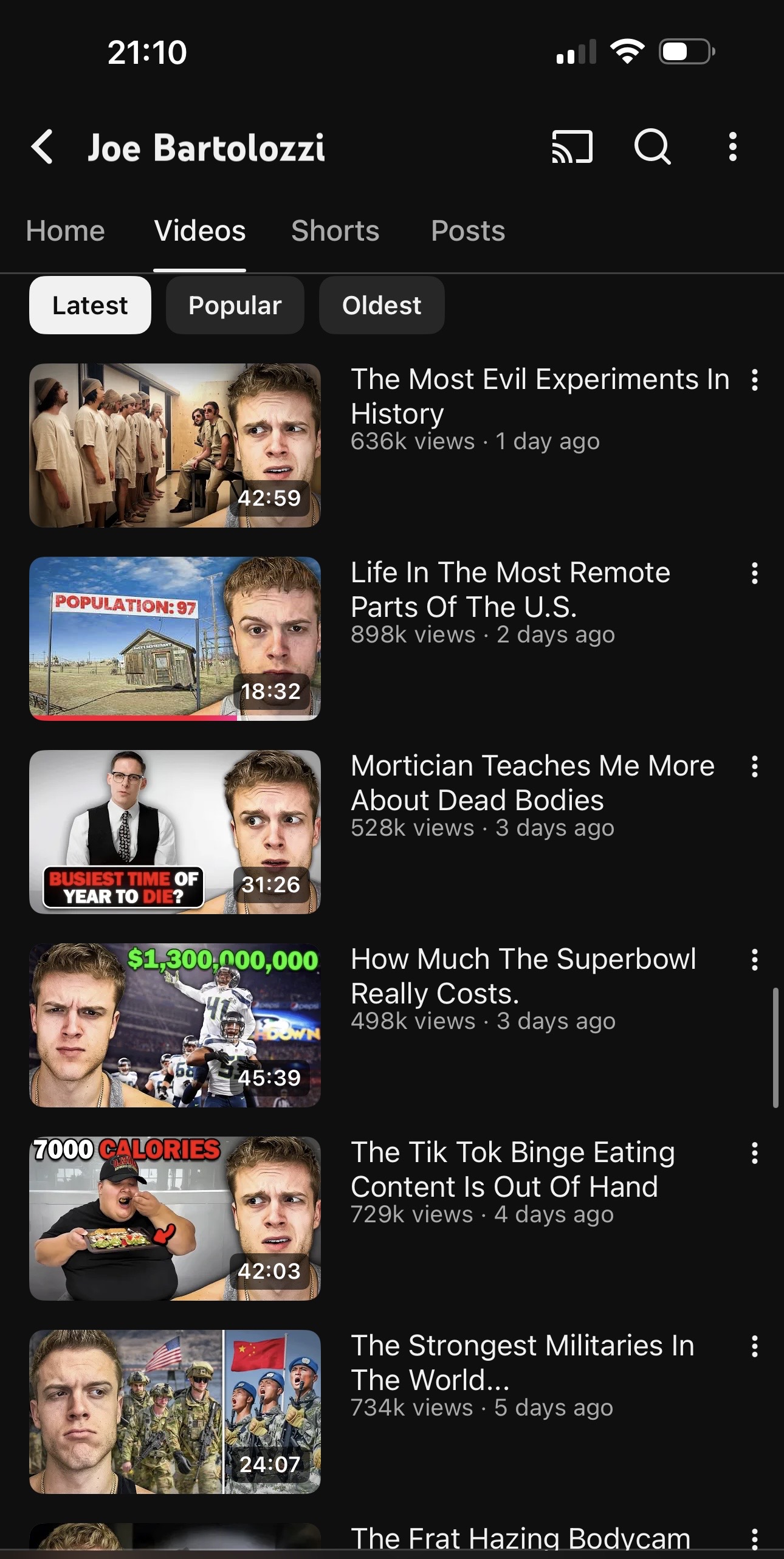Viewport: 784px width, 1559px height.
Task: Open options menu for Mortician video
Action: [754, 766]
